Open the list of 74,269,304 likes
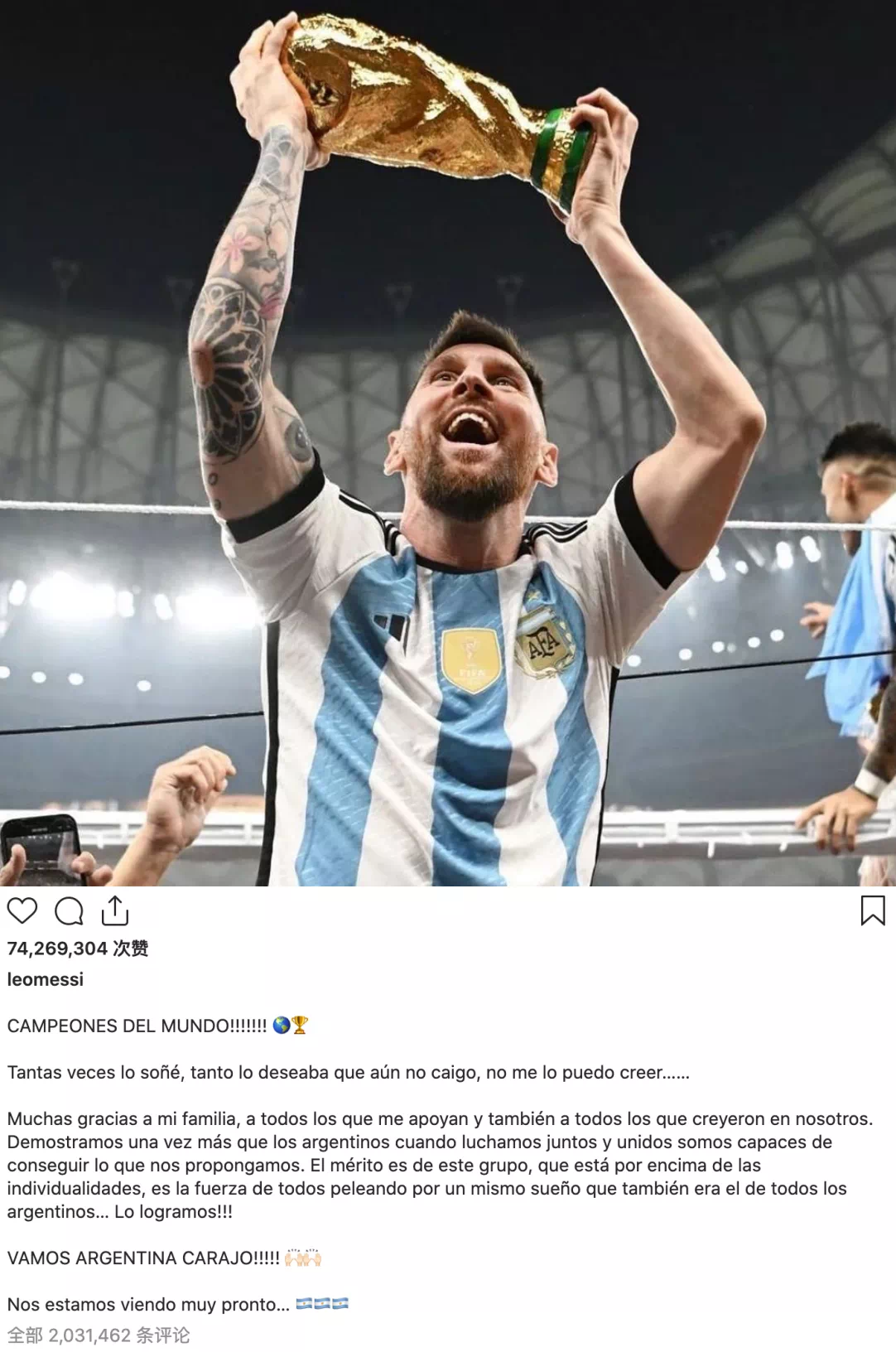Screen dimensions: 896x1352 77,948
